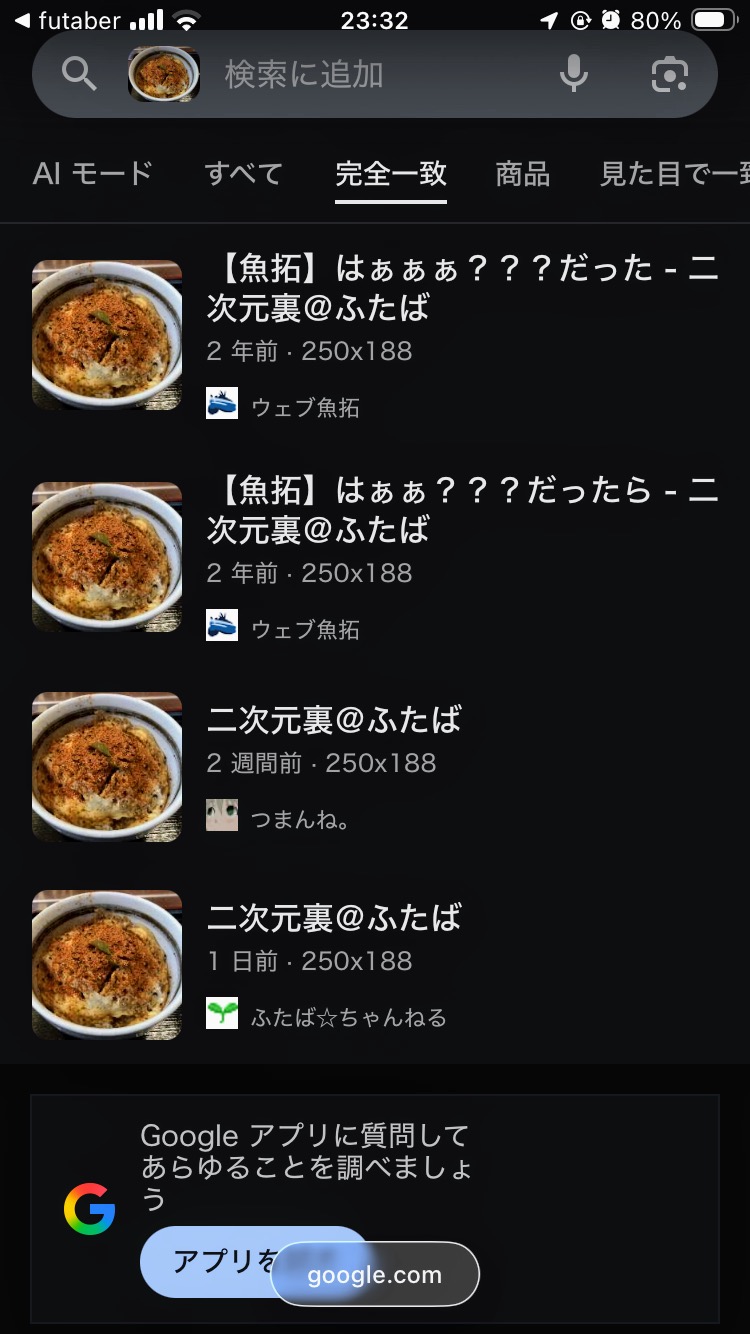Tap the google.com pill at the bottom

pyautogui.click(x=375, y=1275)
